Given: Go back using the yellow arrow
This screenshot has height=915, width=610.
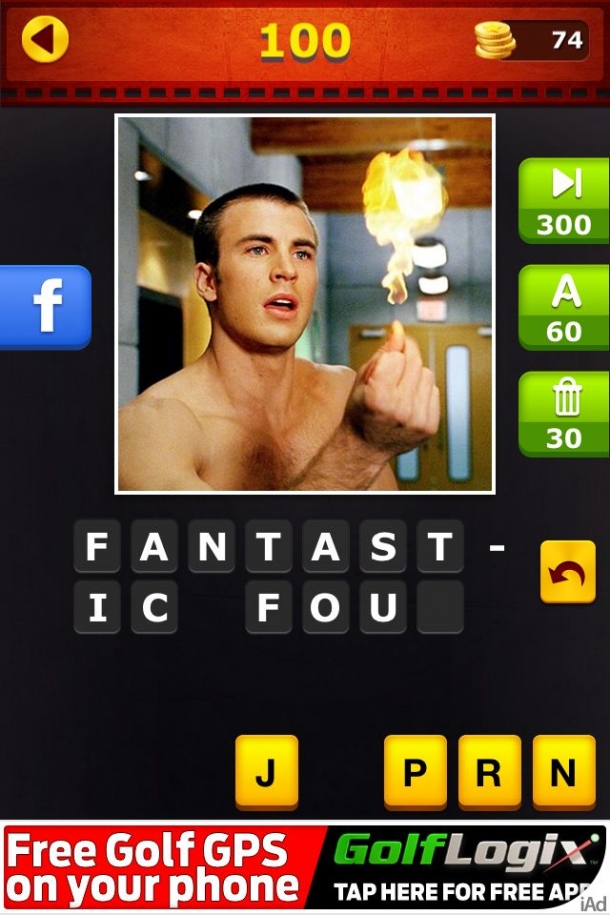Looking at the screenshot, I should pos(45,40).
